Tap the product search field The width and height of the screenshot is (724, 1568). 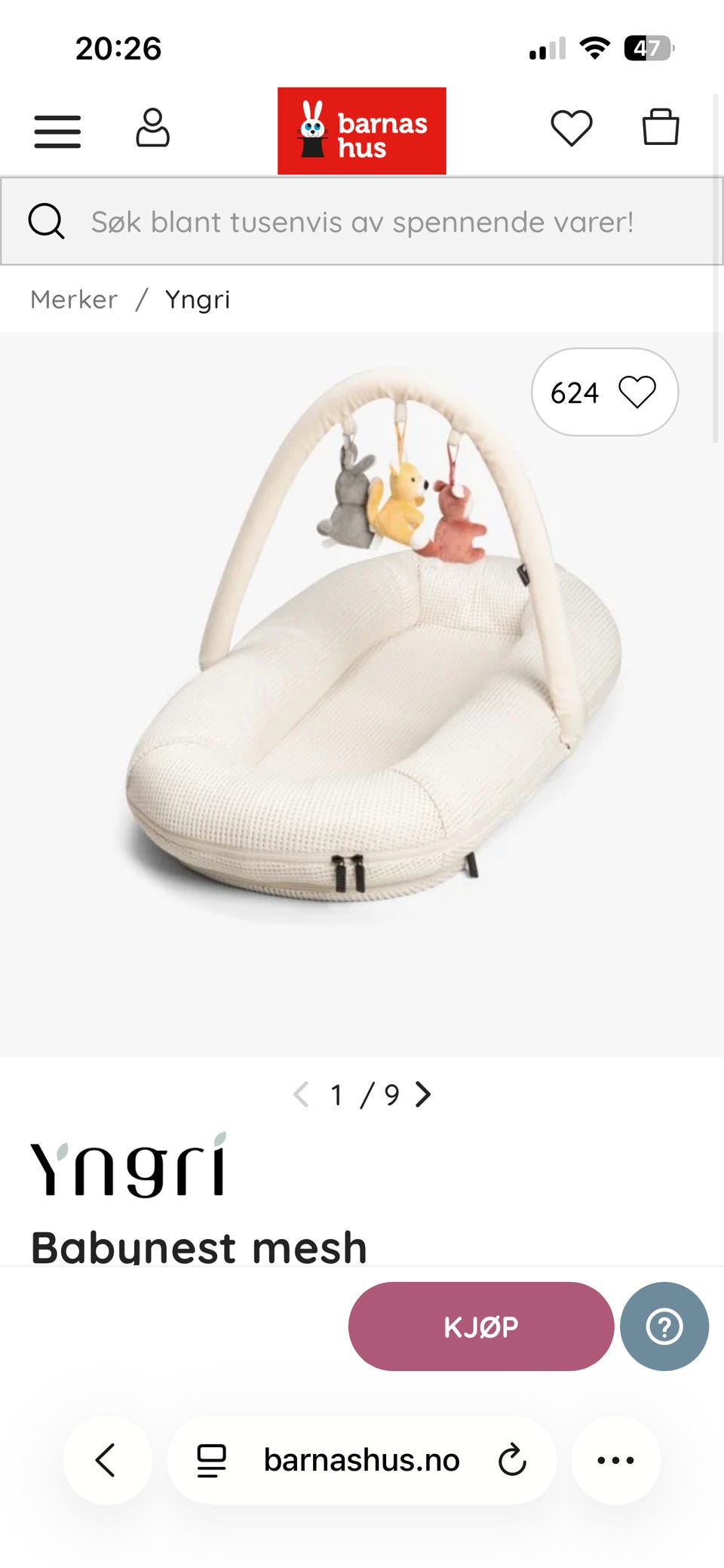coord(362,221)
